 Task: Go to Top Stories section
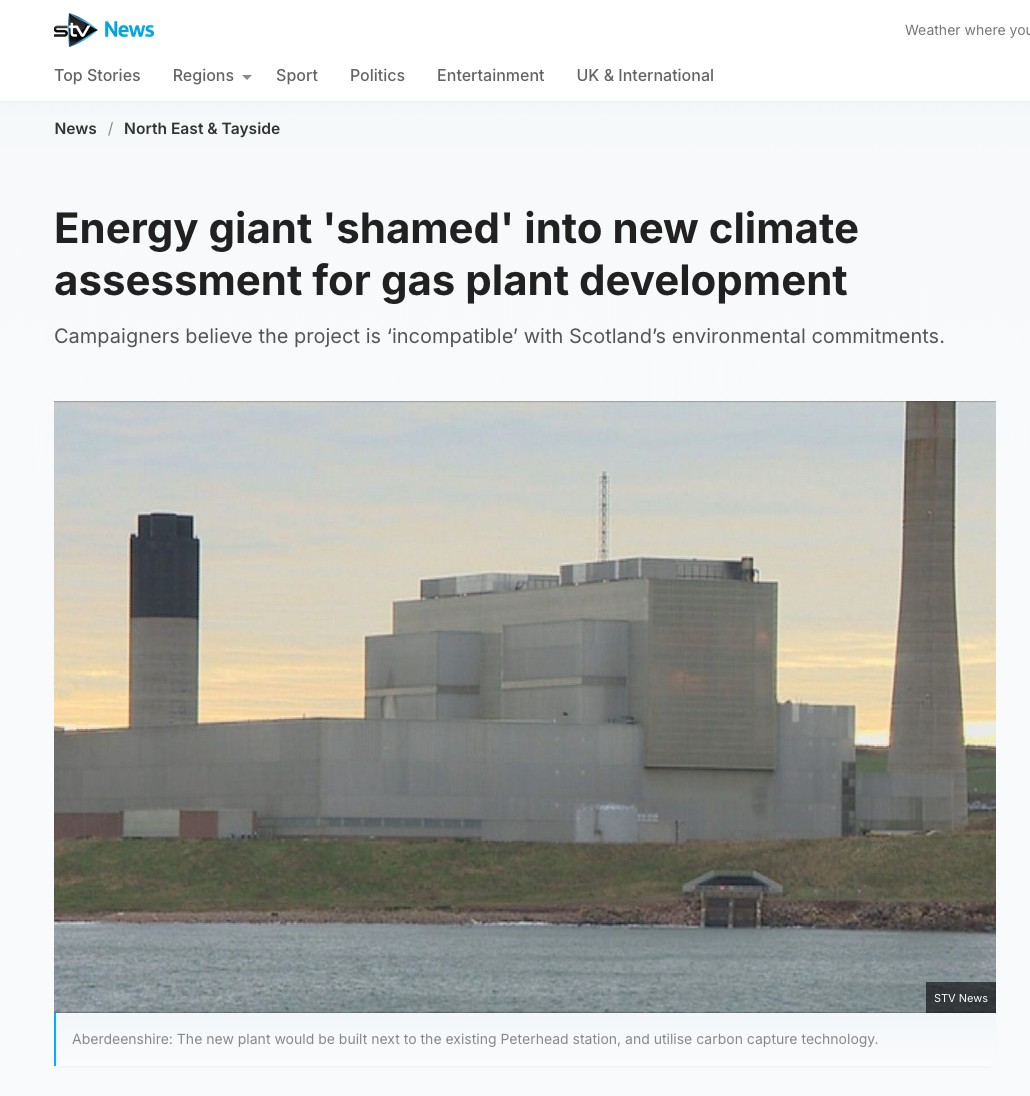[x=97, y=76]
